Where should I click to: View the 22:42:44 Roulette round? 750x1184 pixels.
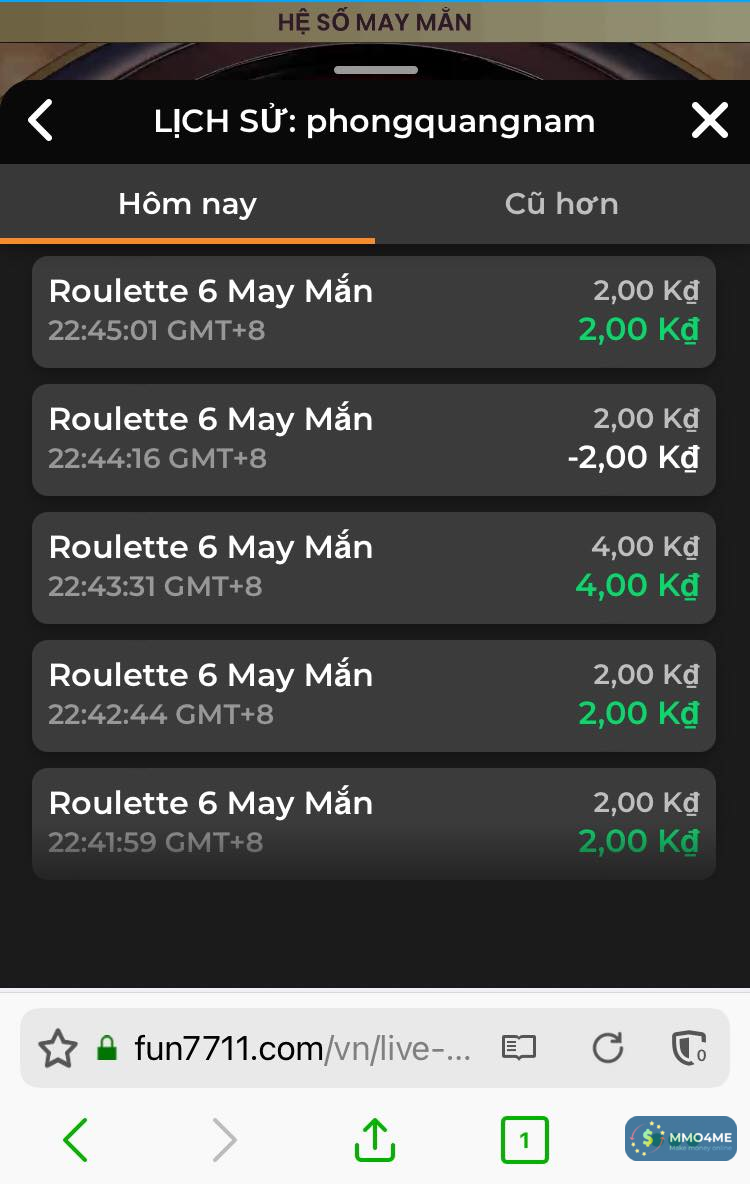click(373, 695)
